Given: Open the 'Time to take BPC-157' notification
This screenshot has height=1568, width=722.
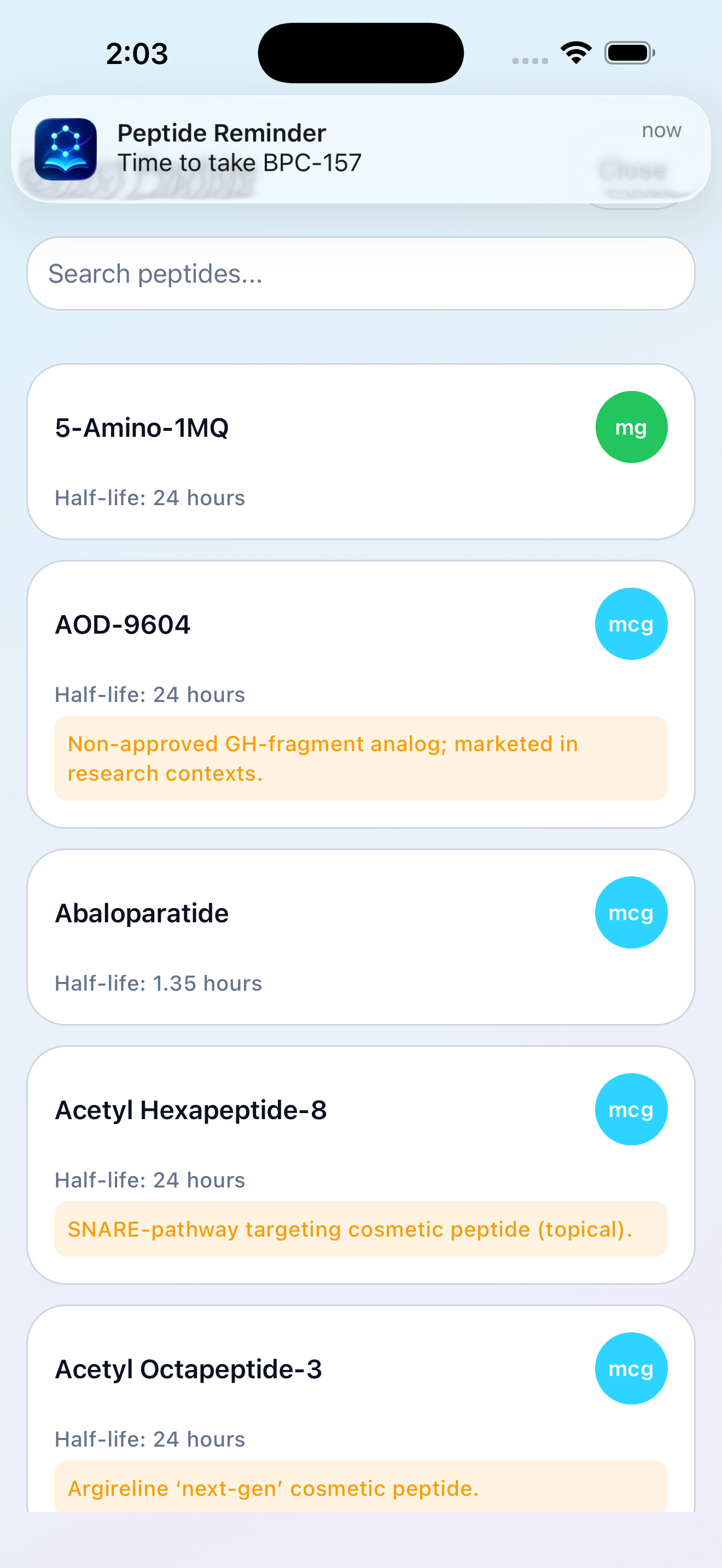Looking at the screenshot, I should click(x=361, y=149).
